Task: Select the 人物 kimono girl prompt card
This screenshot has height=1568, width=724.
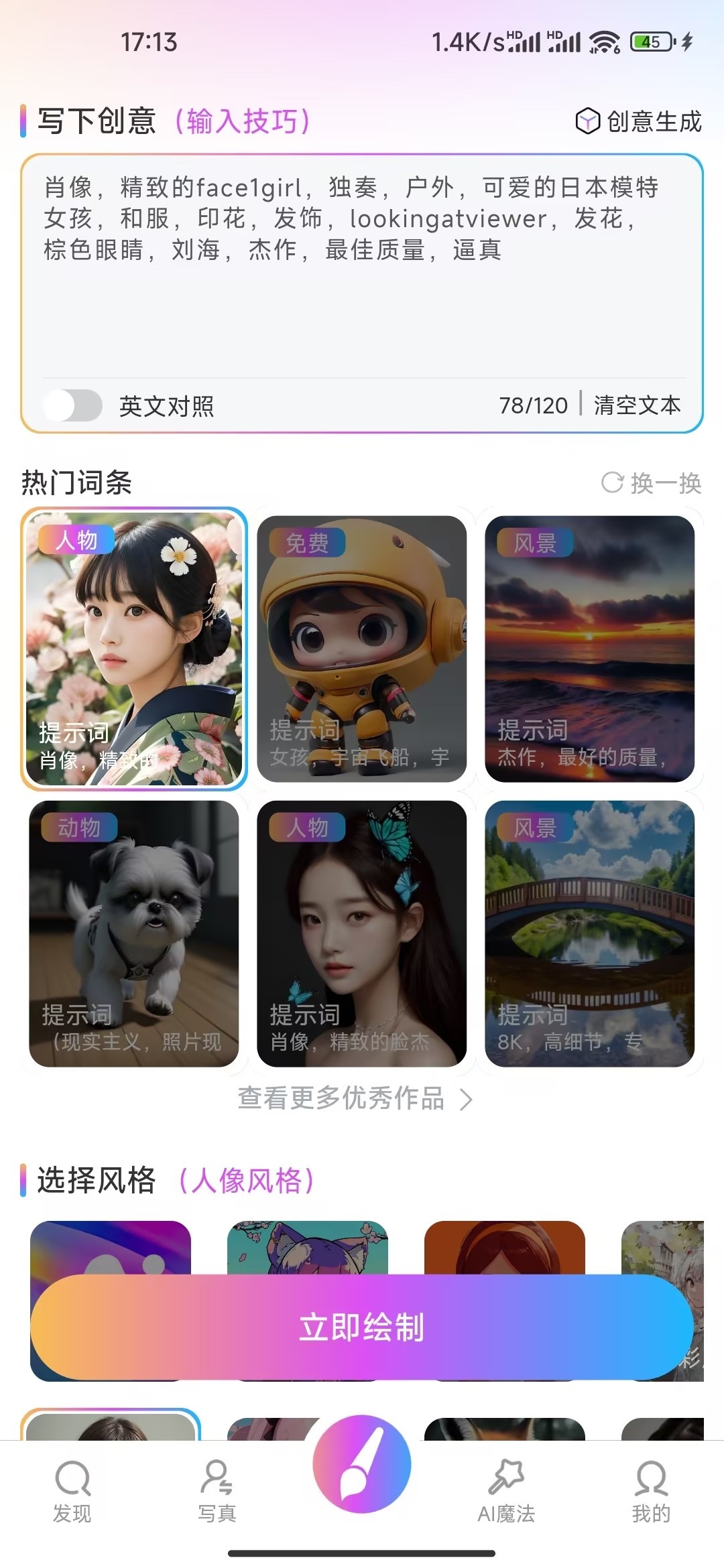Action: (x=134, y=649)
